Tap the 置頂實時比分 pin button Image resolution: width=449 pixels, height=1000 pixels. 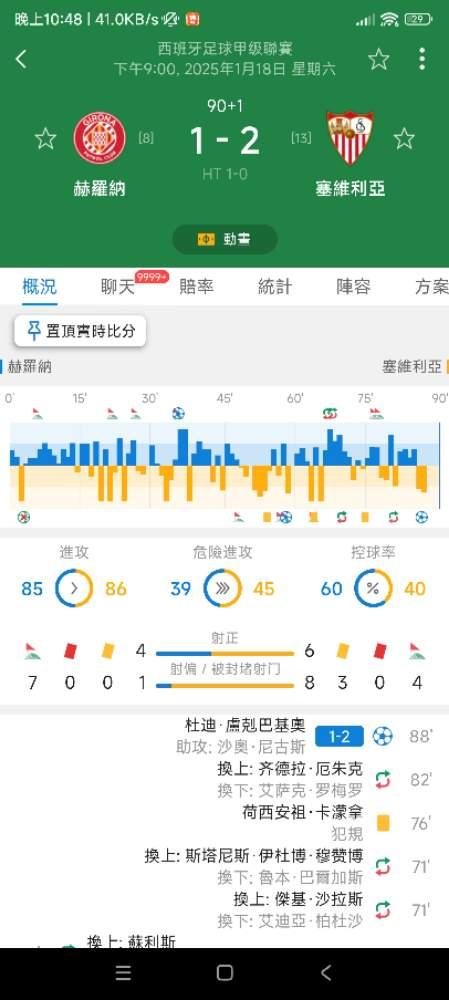point(80,331)
